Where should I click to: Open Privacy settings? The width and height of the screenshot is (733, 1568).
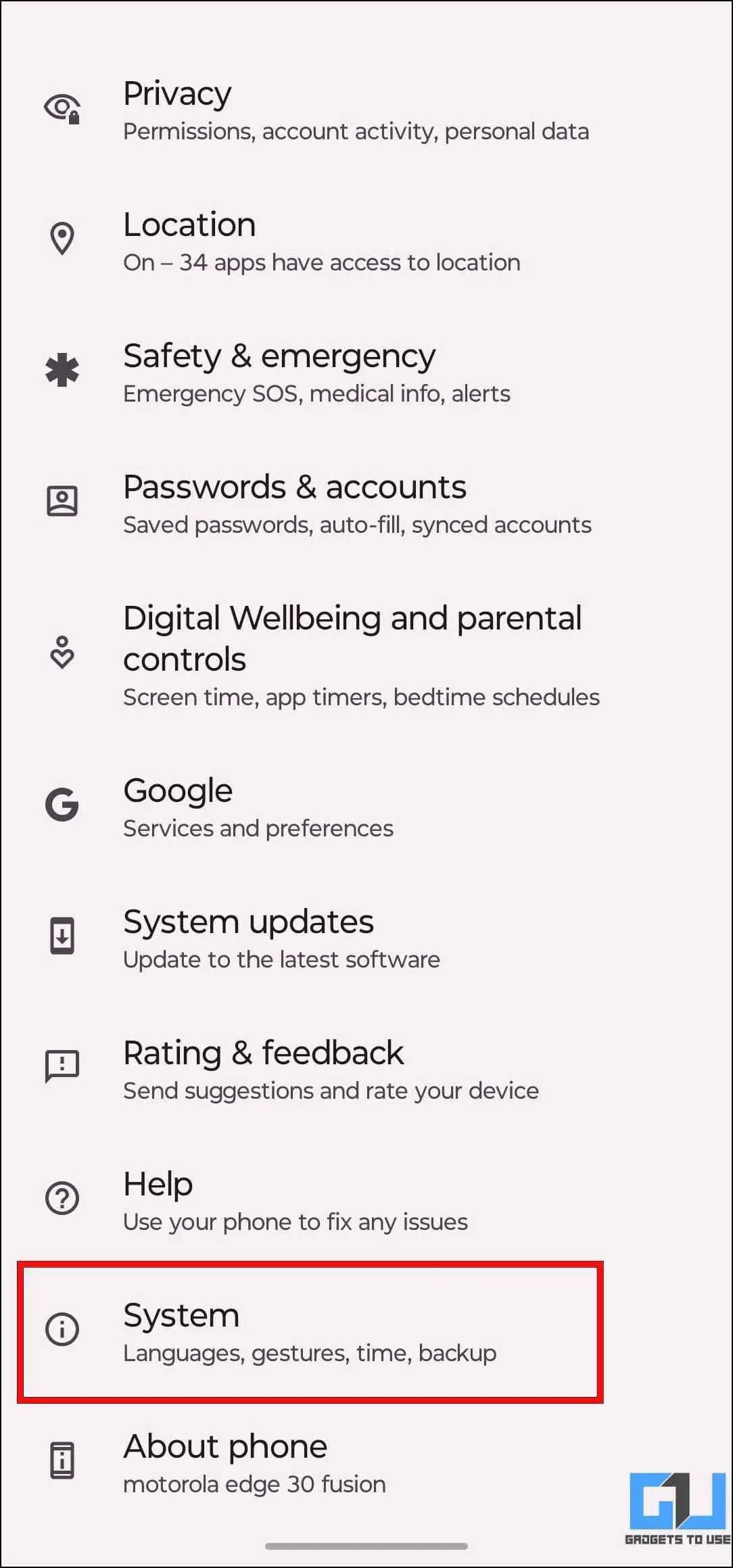click(x=366, y=110)
